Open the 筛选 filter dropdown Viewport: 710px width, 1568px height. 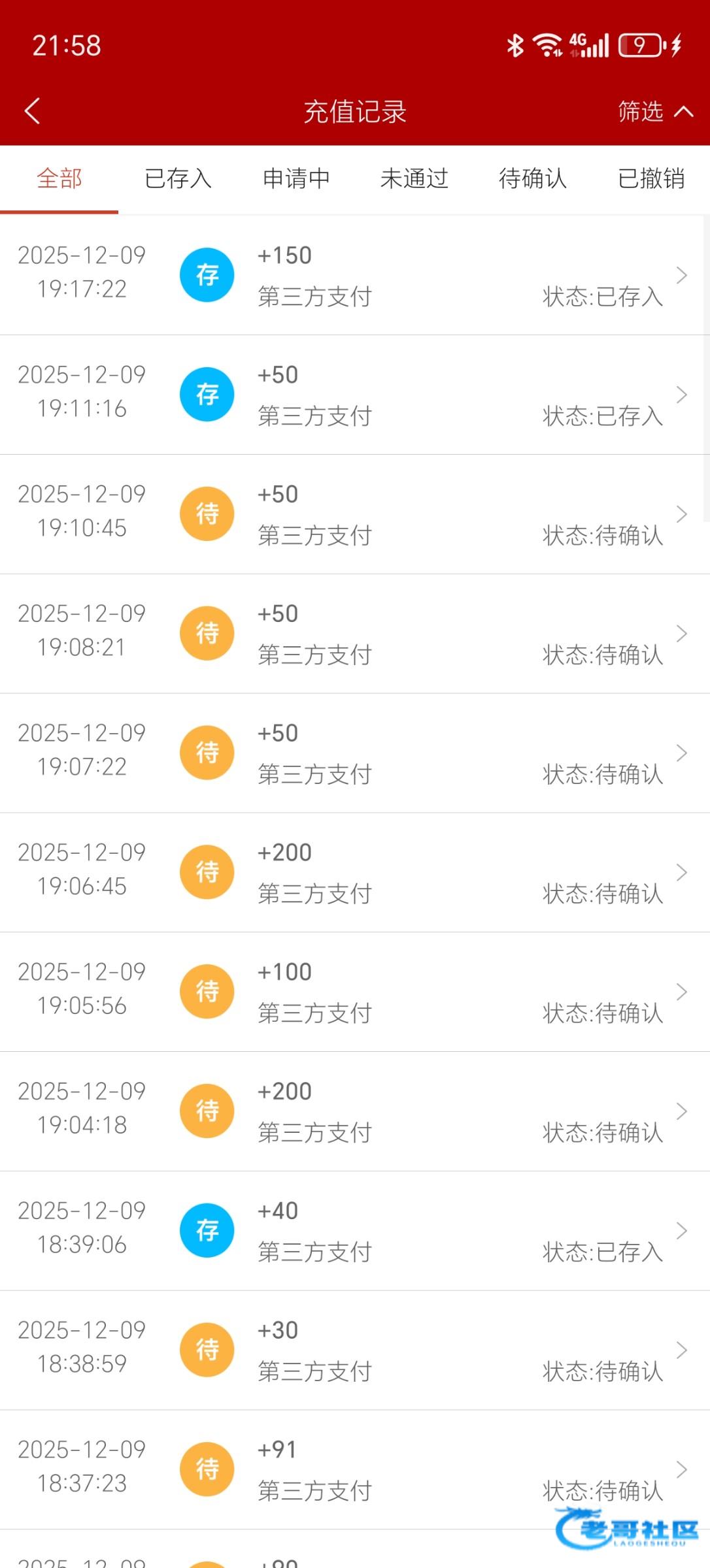click(x=654, y=111)
